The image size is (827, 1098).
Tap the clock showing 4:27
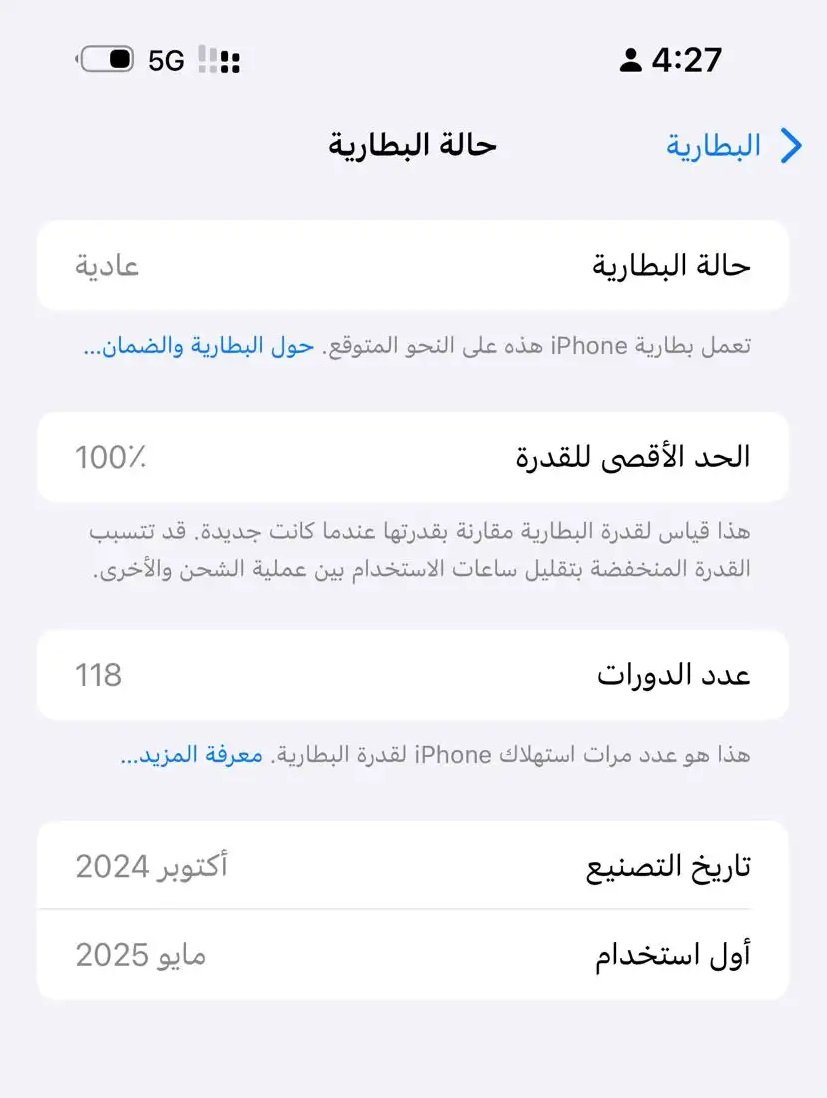686,60
